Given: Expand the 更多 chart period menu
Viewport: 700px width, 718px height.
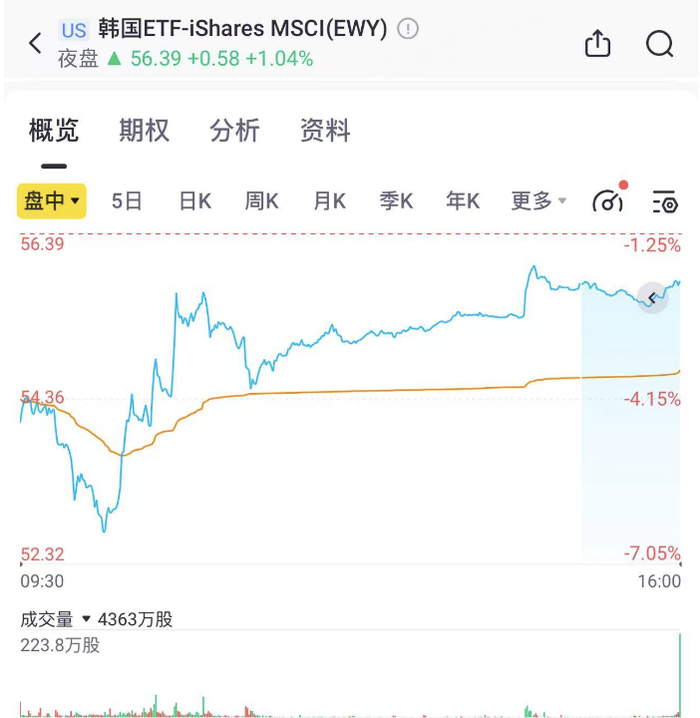Looking at the screenshot, I should pos(539,201).
